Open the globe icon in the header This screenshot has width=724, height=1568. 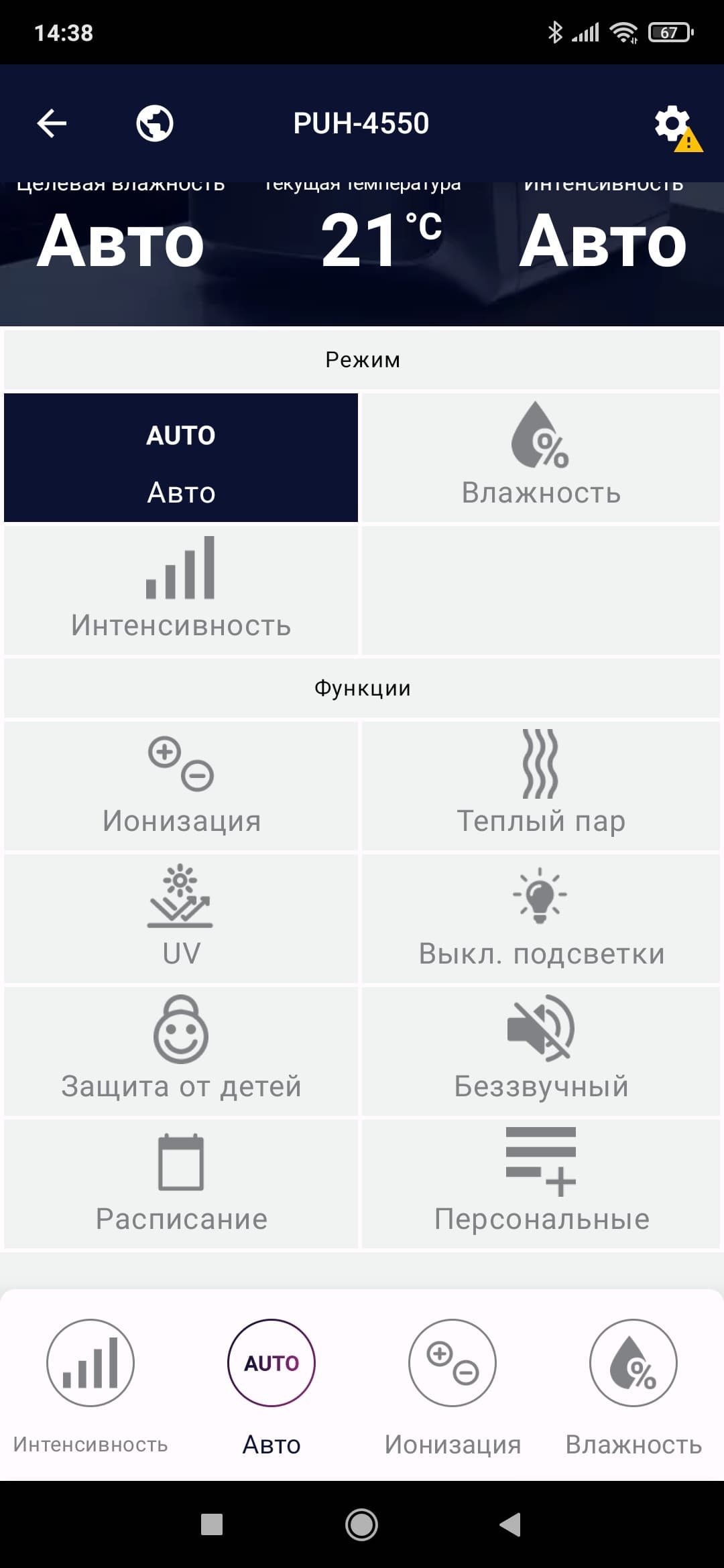(154, 123)
